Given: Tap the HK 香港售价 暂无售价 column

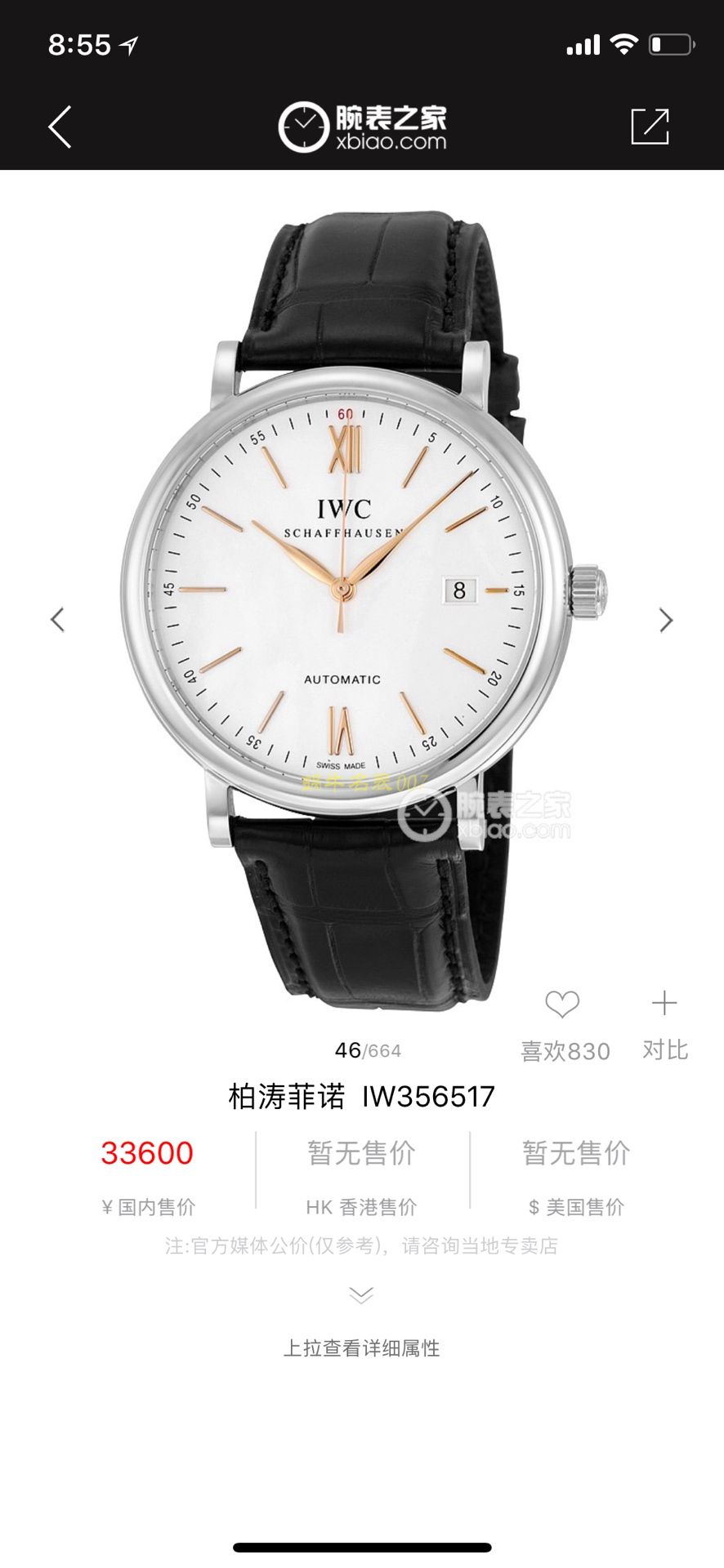Looking at the screenshot, I should [362, 1176].
